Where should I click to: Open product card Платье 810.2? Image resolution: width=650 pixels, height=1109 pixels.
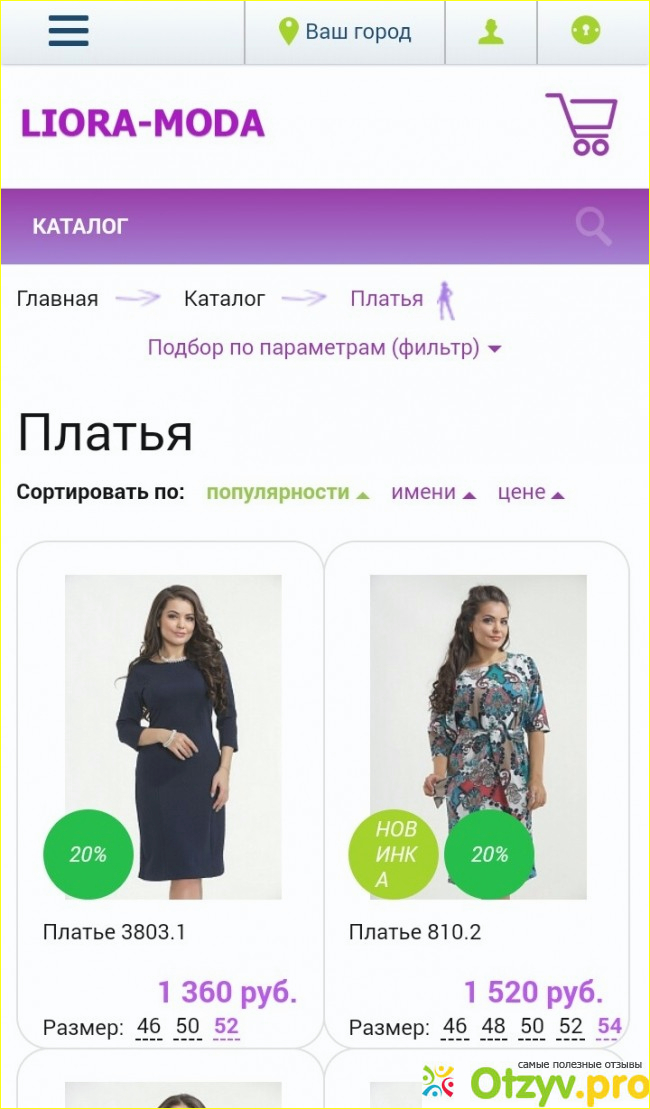pos(414,932)
